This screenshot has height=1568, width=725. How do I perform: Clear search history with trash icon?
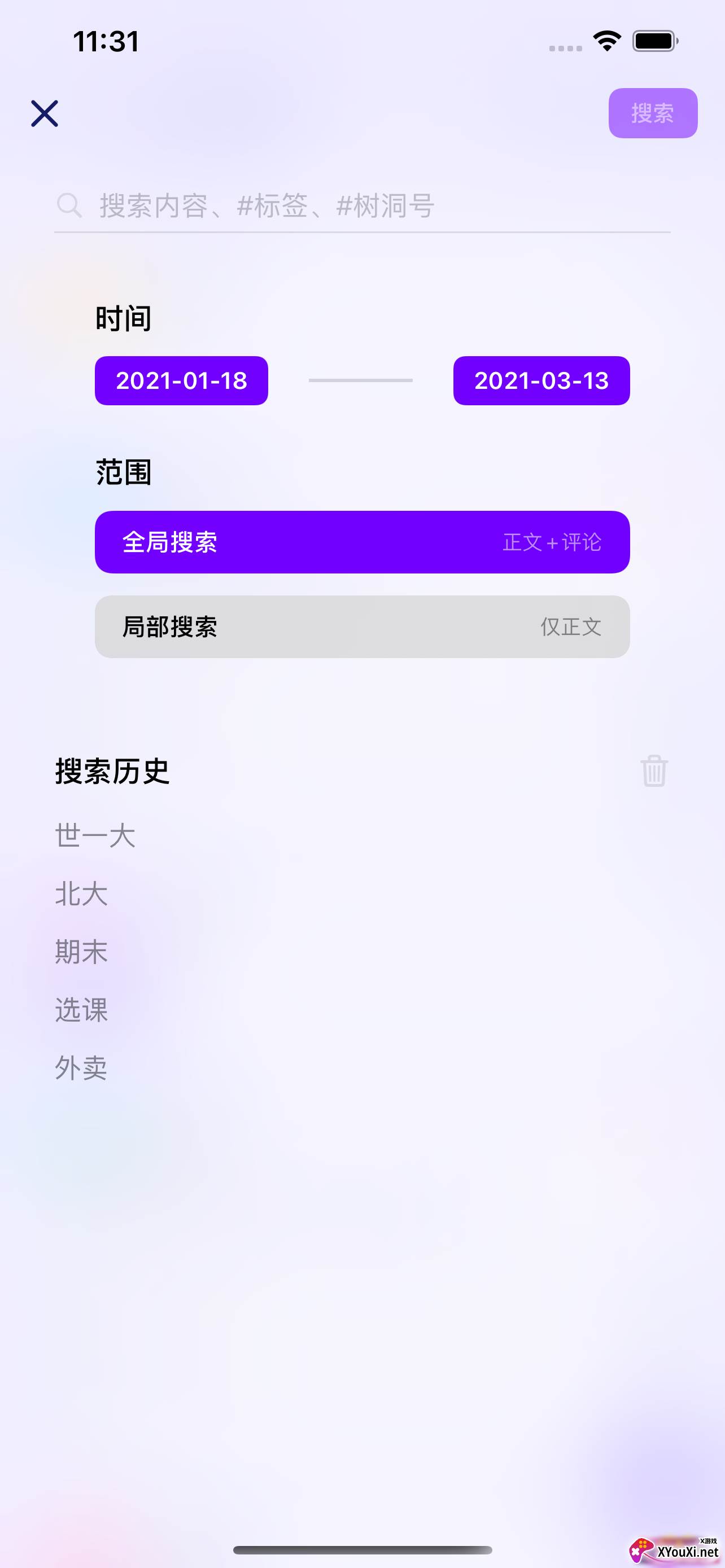point(654,770)
